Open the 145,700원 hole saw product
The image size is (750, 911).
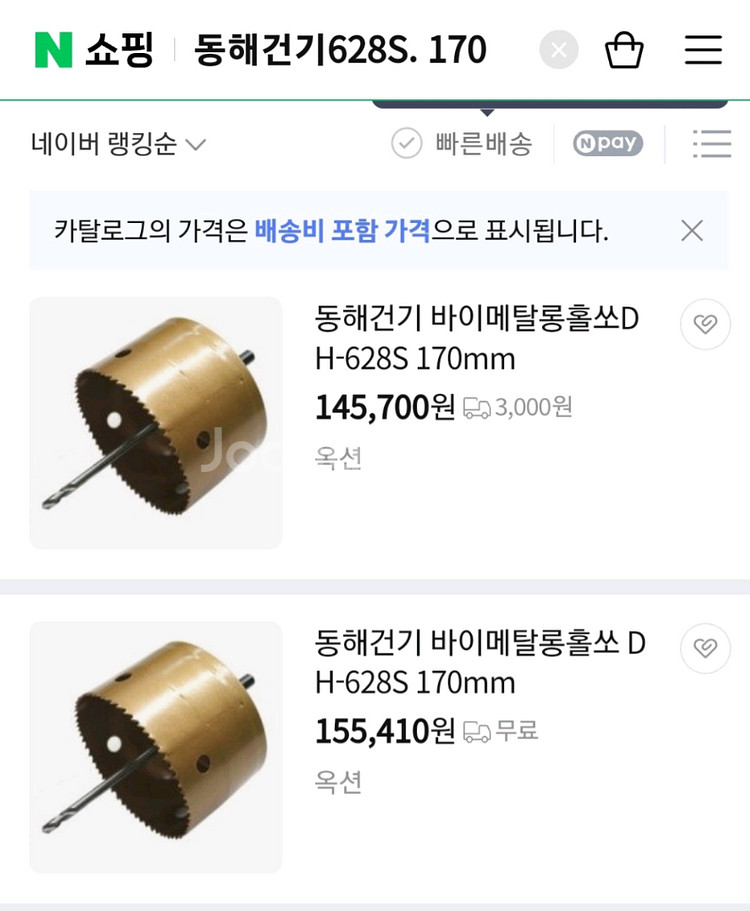(x=476, y=338)
